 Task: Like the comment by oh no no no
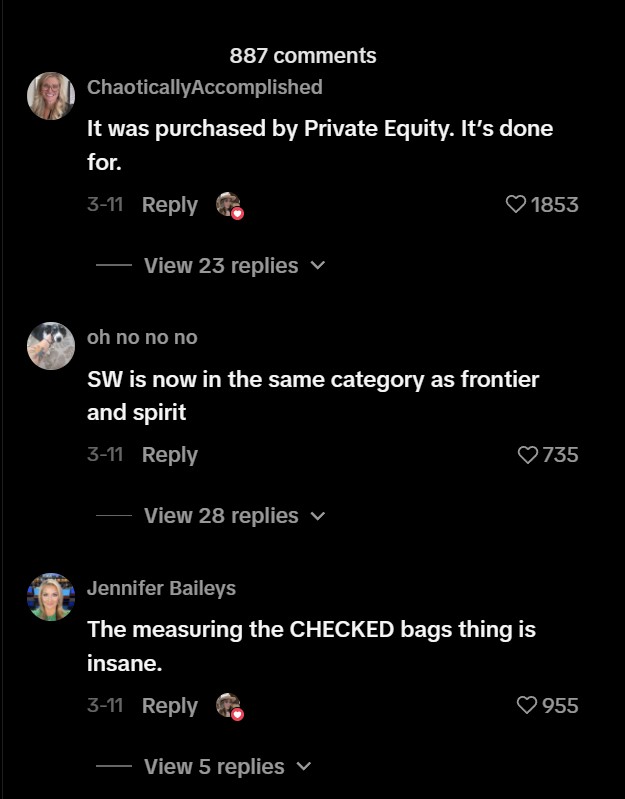pos(528,455)
